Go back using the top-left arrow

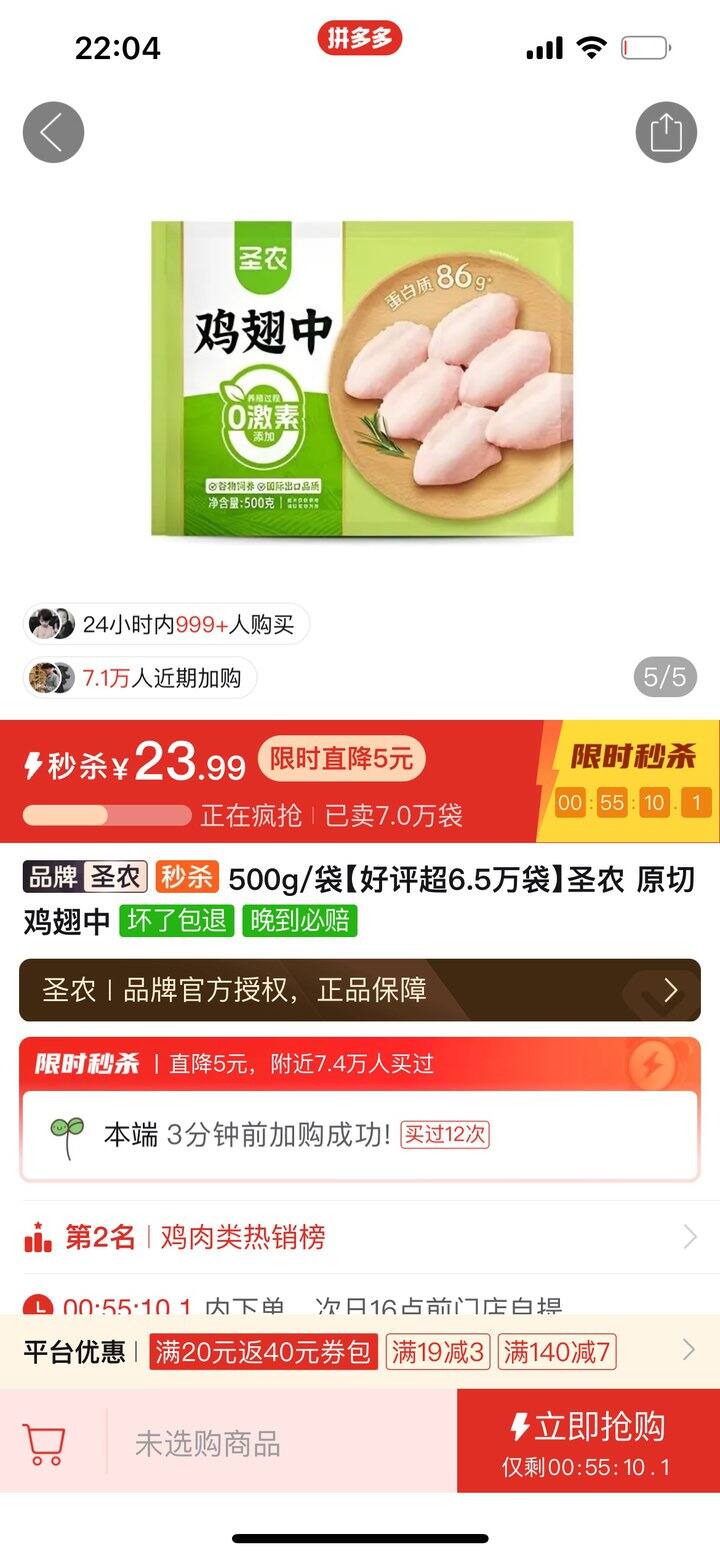click(x=53, y=132)
